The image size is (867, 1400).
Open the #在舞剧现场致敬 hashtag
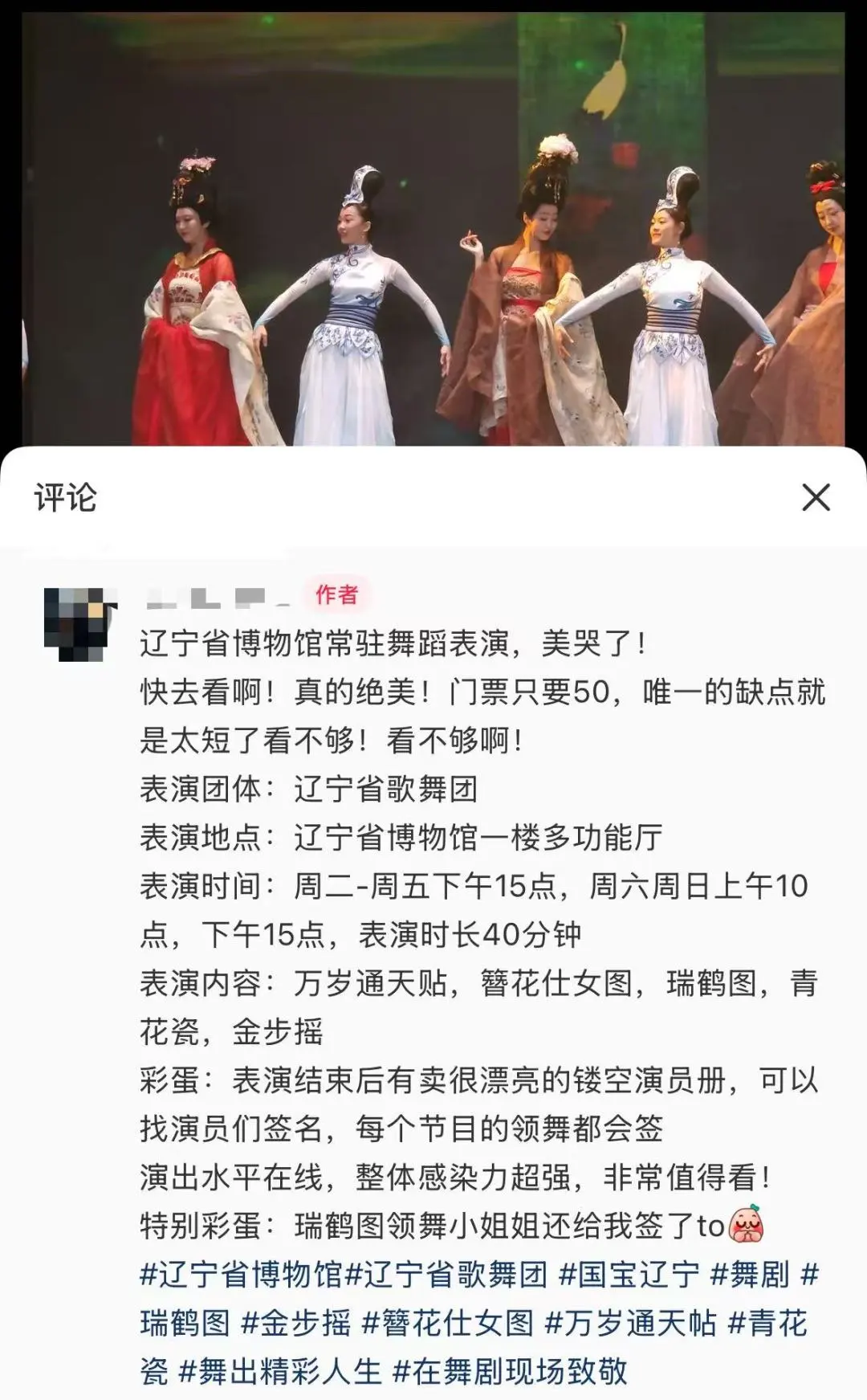tap(510, 1371)
